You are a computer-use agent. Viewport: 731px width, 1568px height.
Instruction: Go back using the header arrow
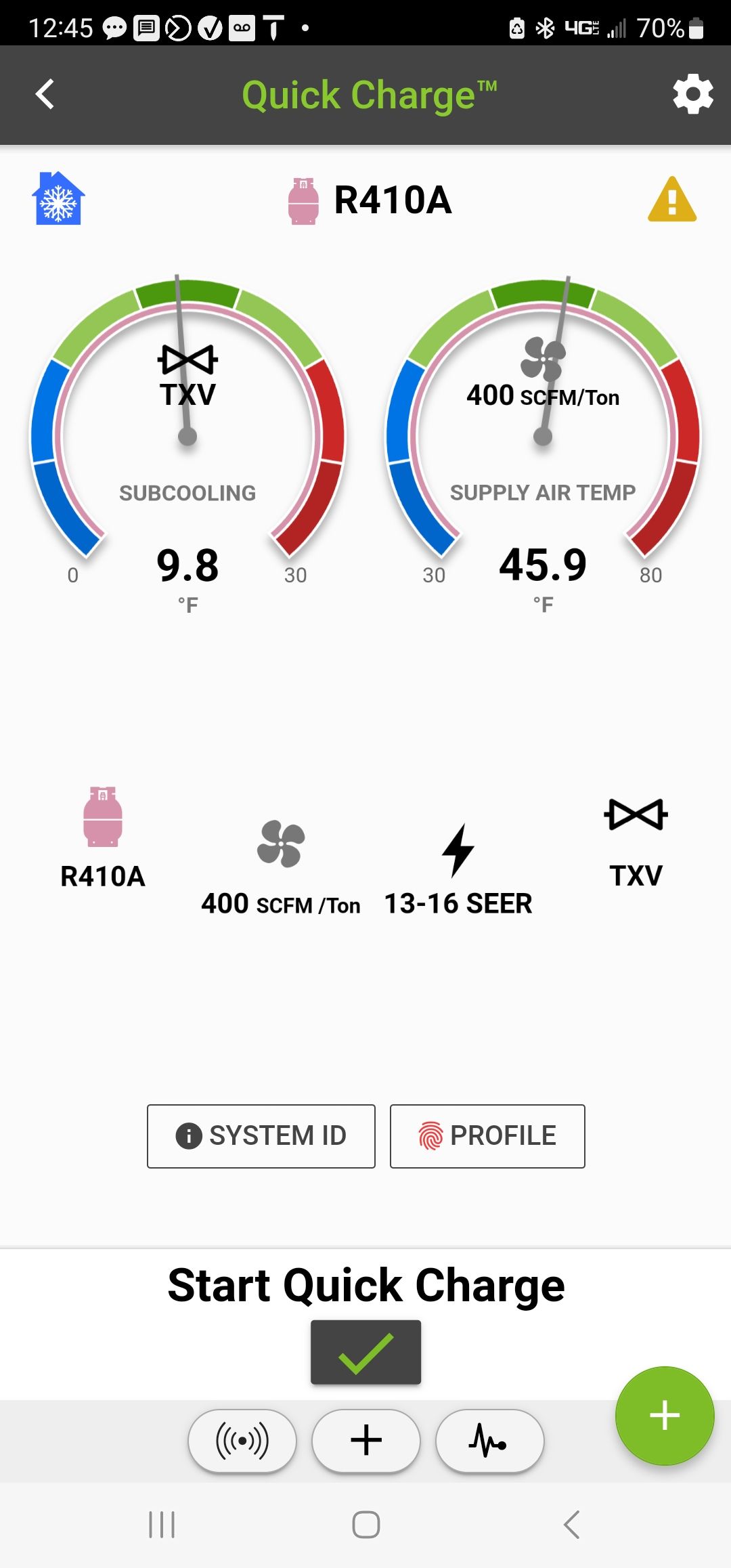pyautogui.click(x=45, y=94)
